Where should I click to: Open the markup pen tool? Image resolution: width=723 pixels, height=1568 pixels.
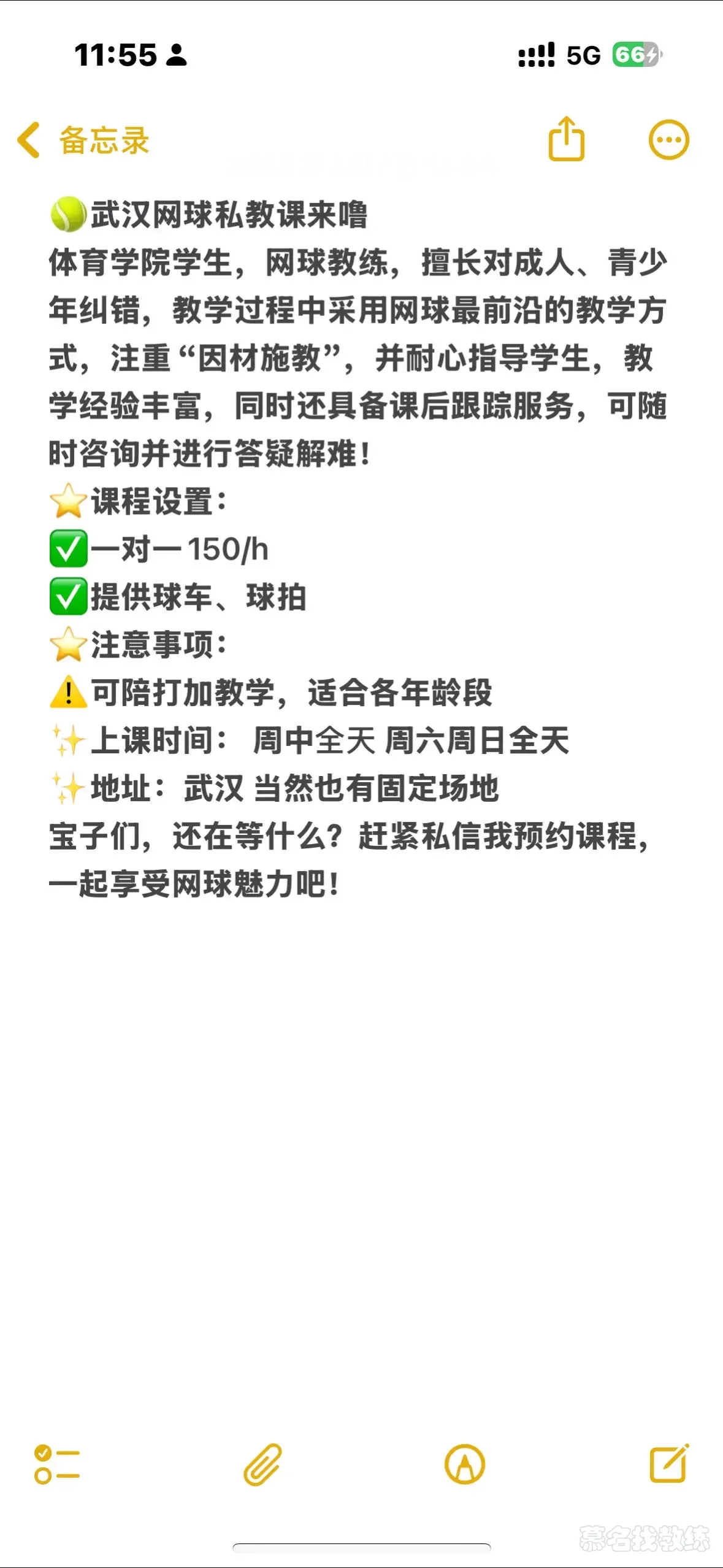(x=464, y=1465)
